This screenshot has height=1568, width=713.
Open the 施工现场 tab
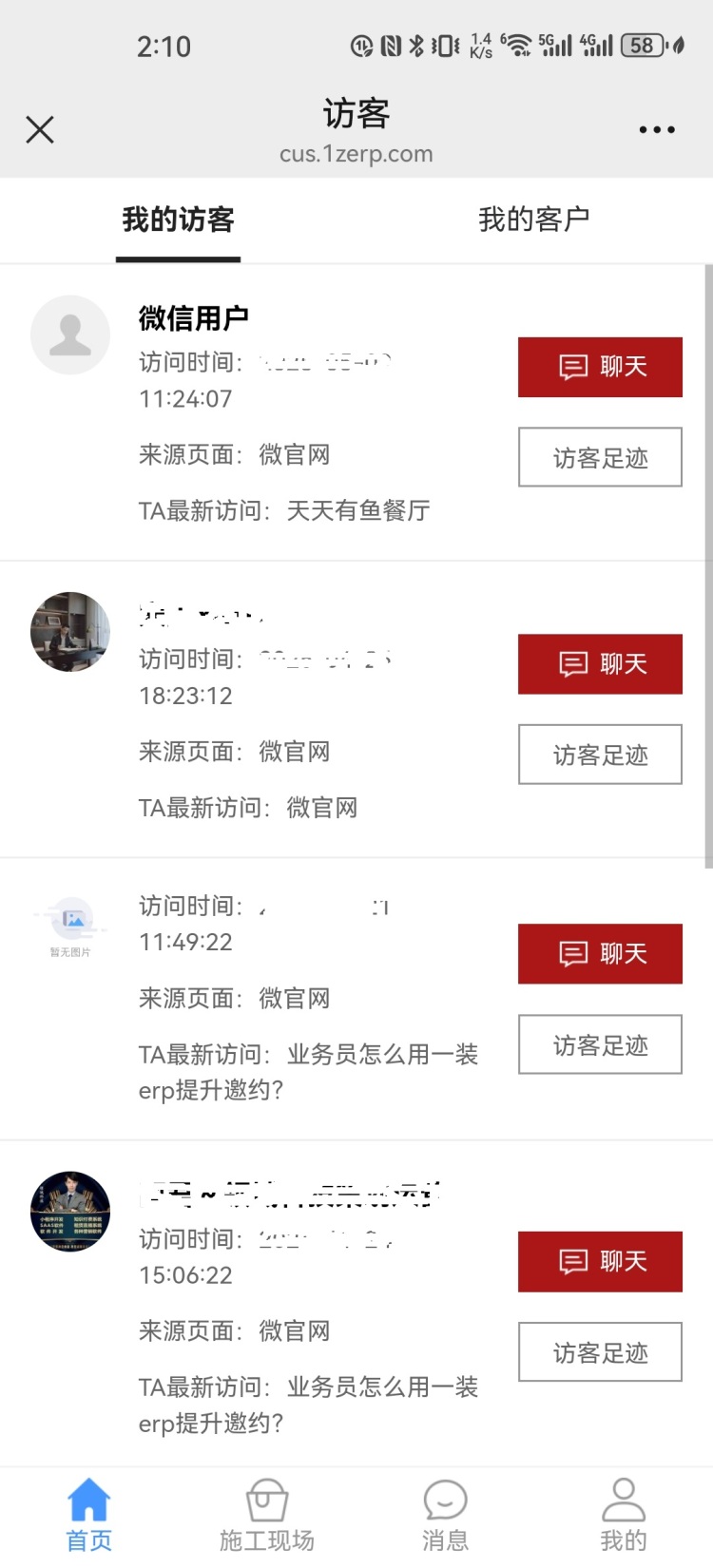[267, 1515]
